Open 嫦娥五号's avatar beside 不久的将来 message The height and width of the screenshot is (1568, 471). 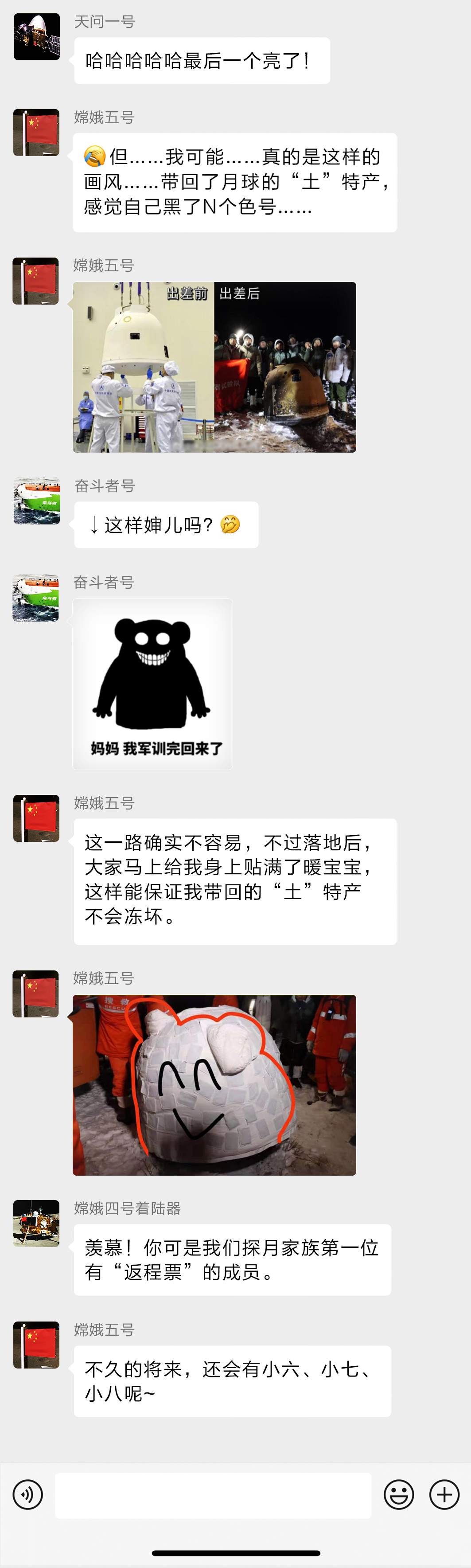36,1345
